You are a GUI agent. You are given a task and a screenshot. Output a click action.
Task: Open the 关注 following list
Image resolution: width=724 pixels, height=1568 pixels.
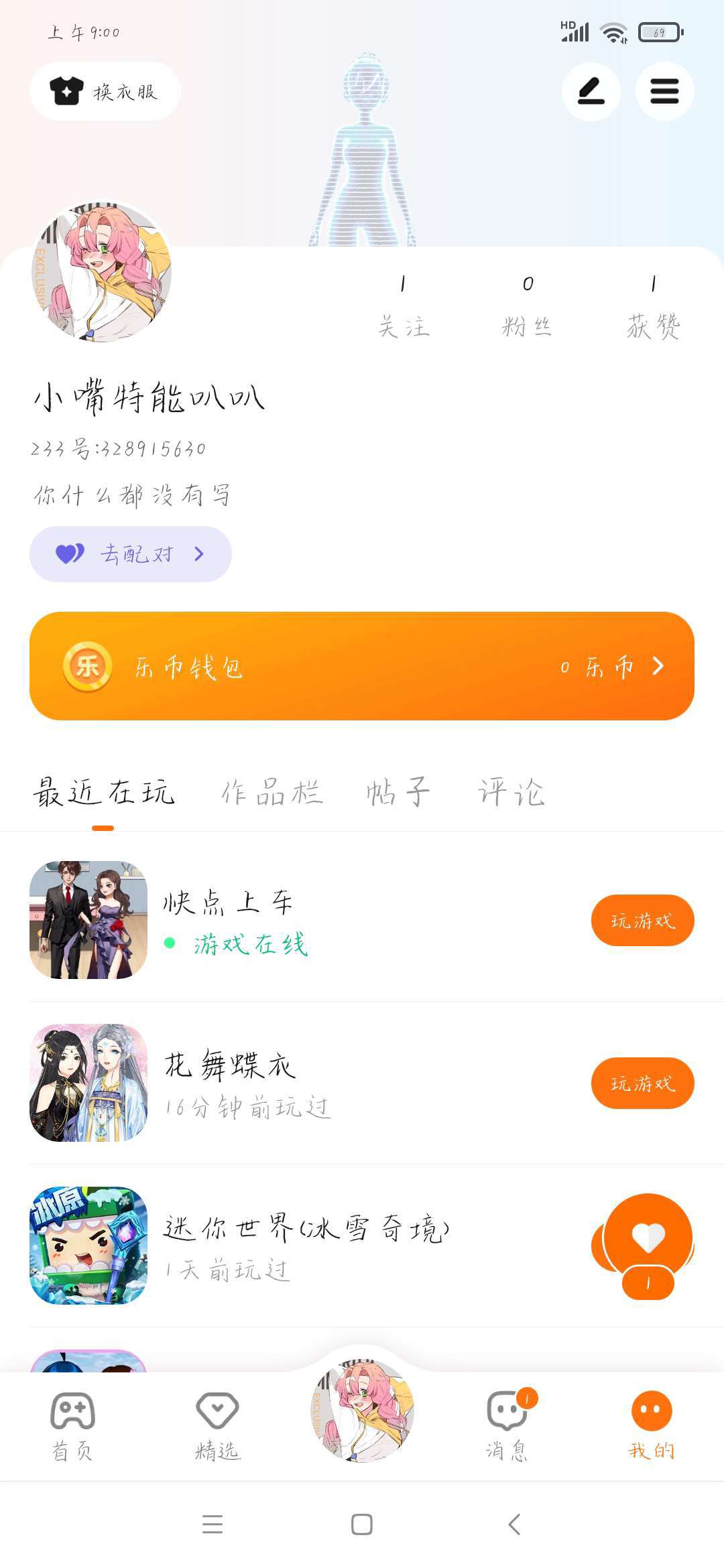[x=403, y=306]
